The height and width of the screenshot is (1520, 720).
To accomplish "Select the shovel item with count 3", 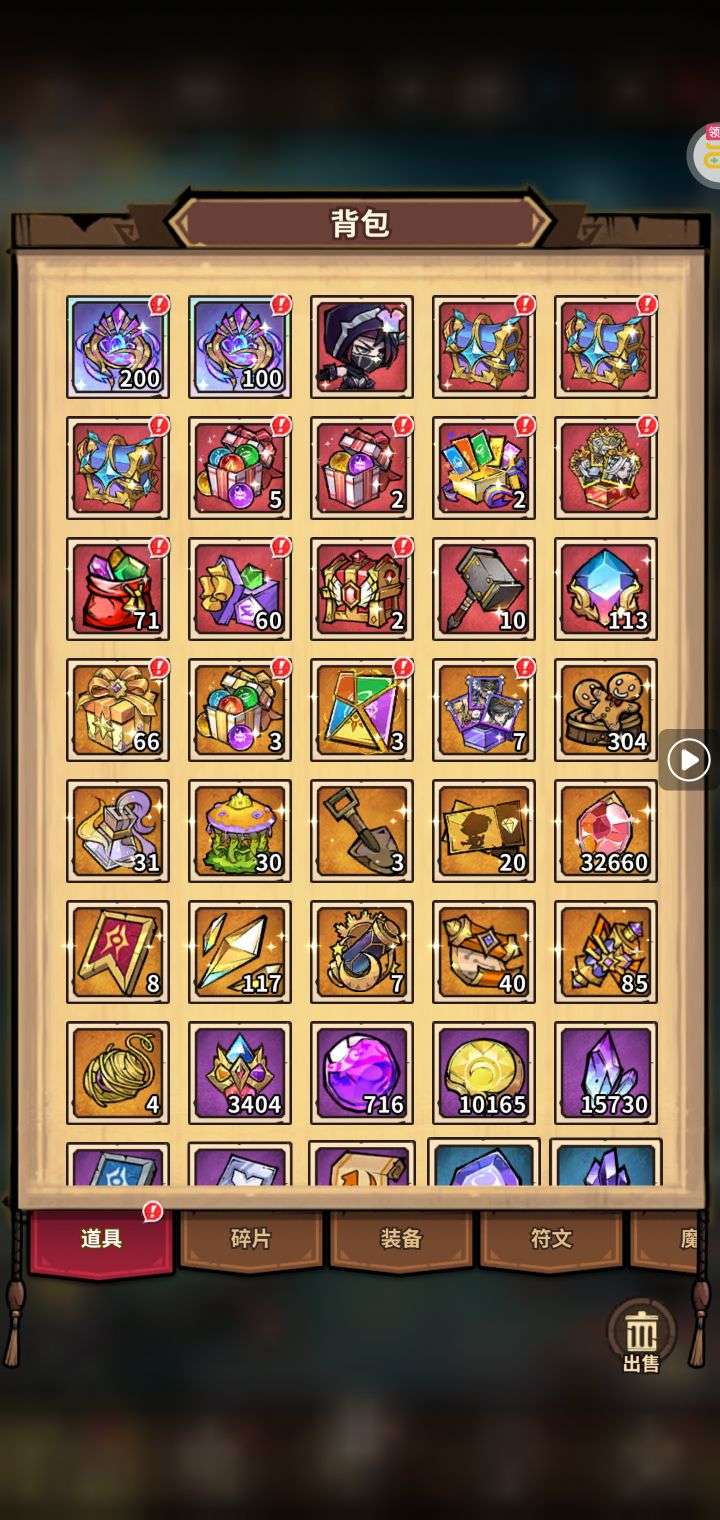I will [x=362, y=831].
